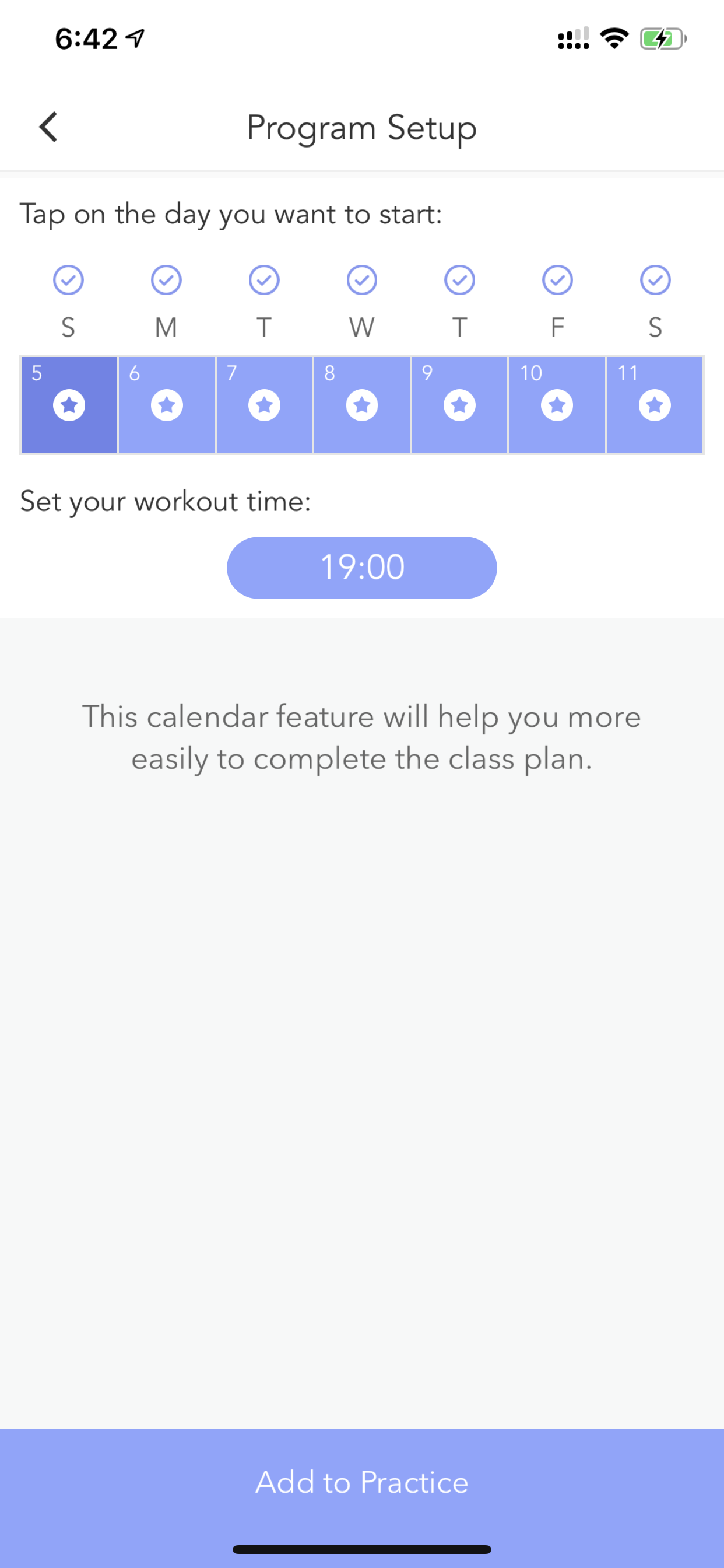Select day 10 in the calendar
The width and height of the screenshot is (724, 1568).
pyautogui.click(x=557, y=405)
